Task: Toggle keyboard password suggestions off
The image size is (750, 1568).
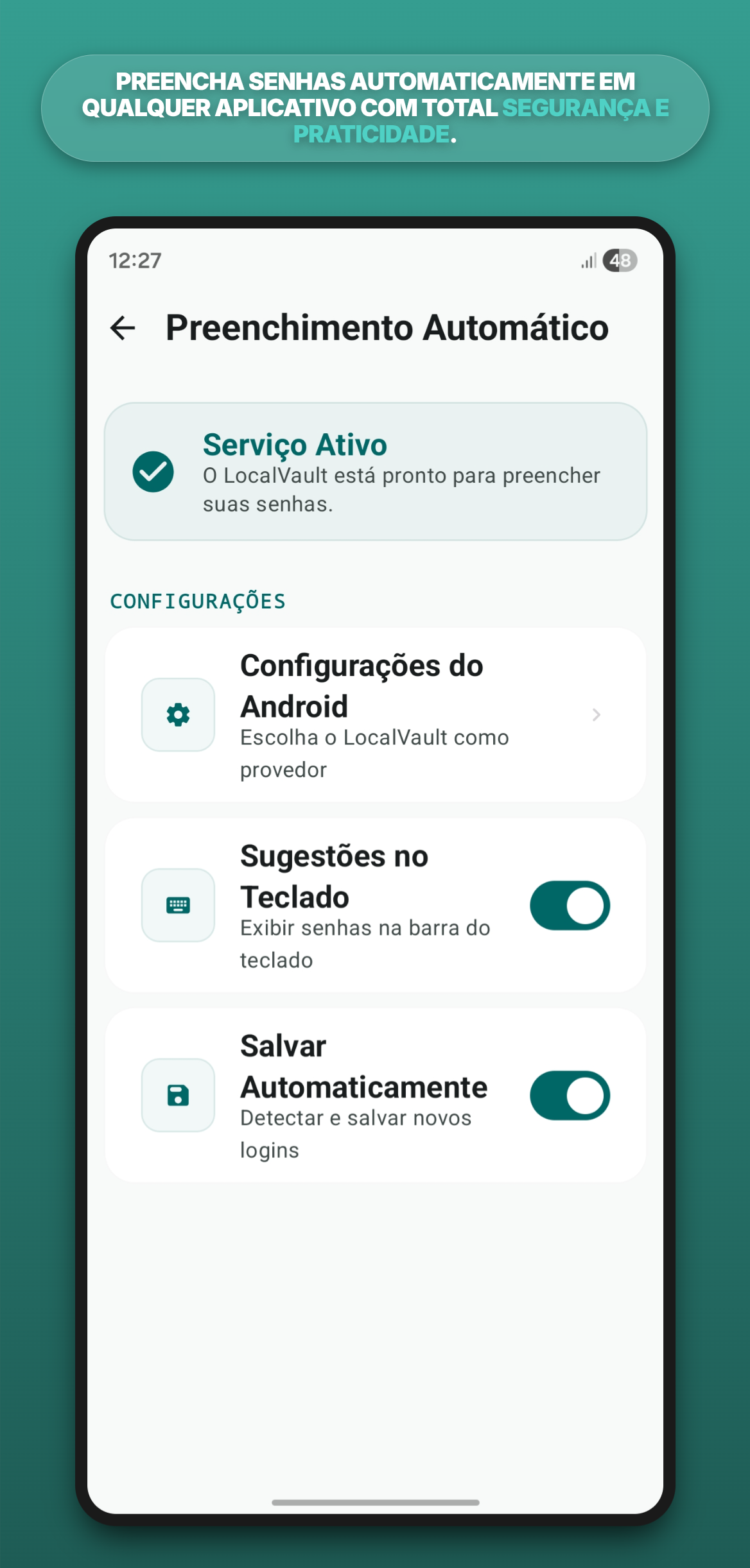Action: 570,904
